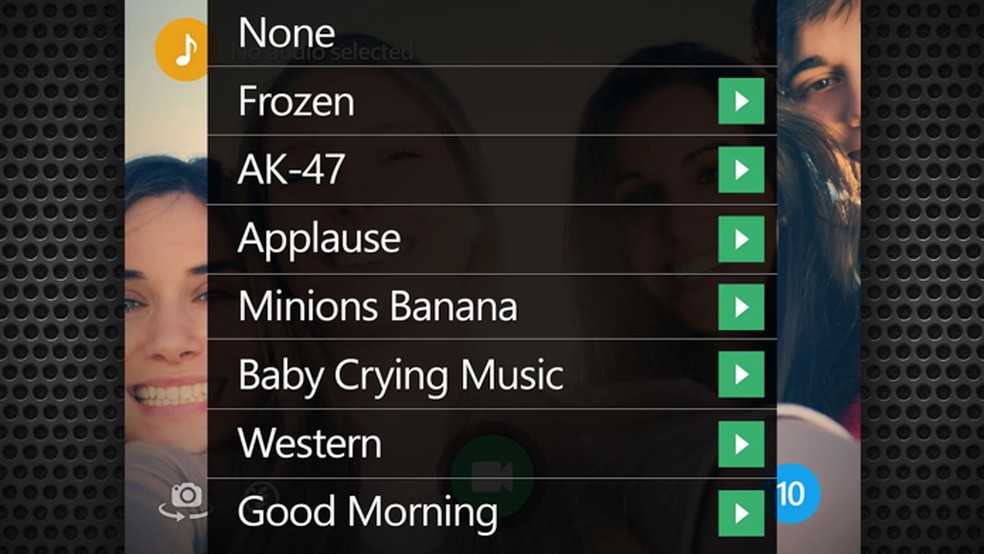984x554 pixels.
Task: Preview Good Morning audio
Action: pyautogui.click(x=741, y=513)
